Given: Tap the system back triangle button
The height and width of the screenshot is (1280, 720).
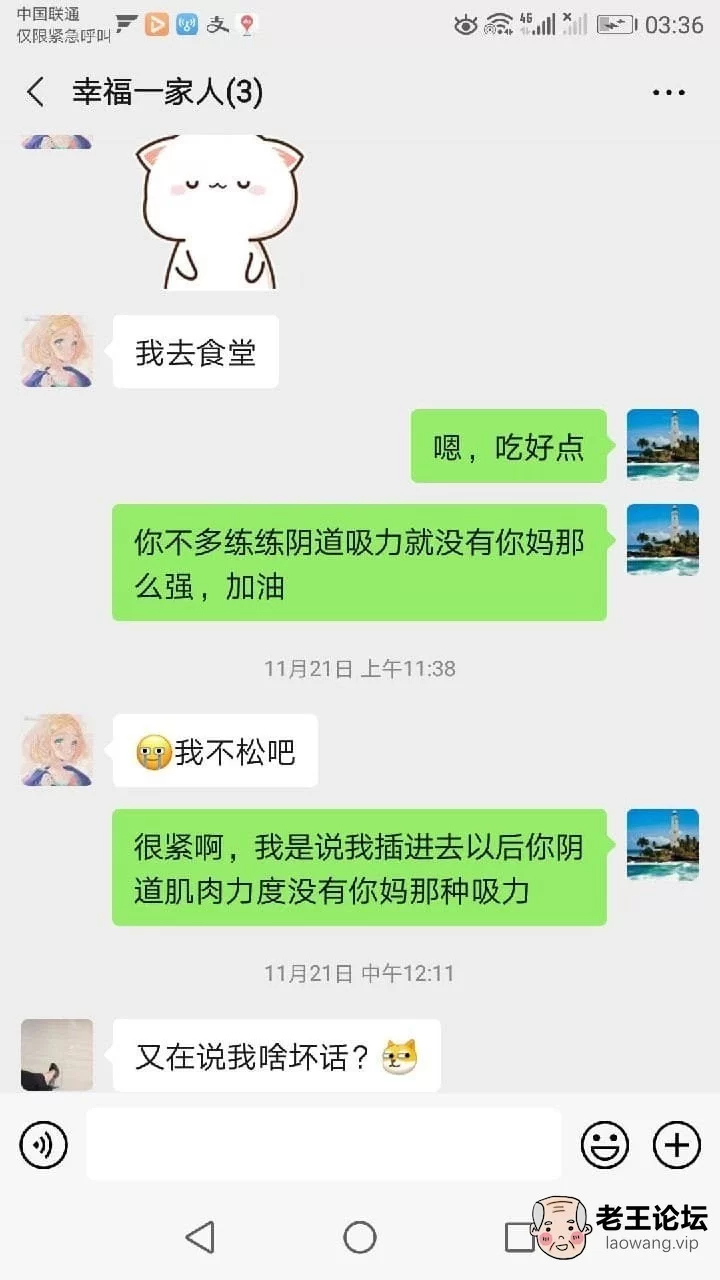Looking at the screenshot, I should [x=200, y=1237].
